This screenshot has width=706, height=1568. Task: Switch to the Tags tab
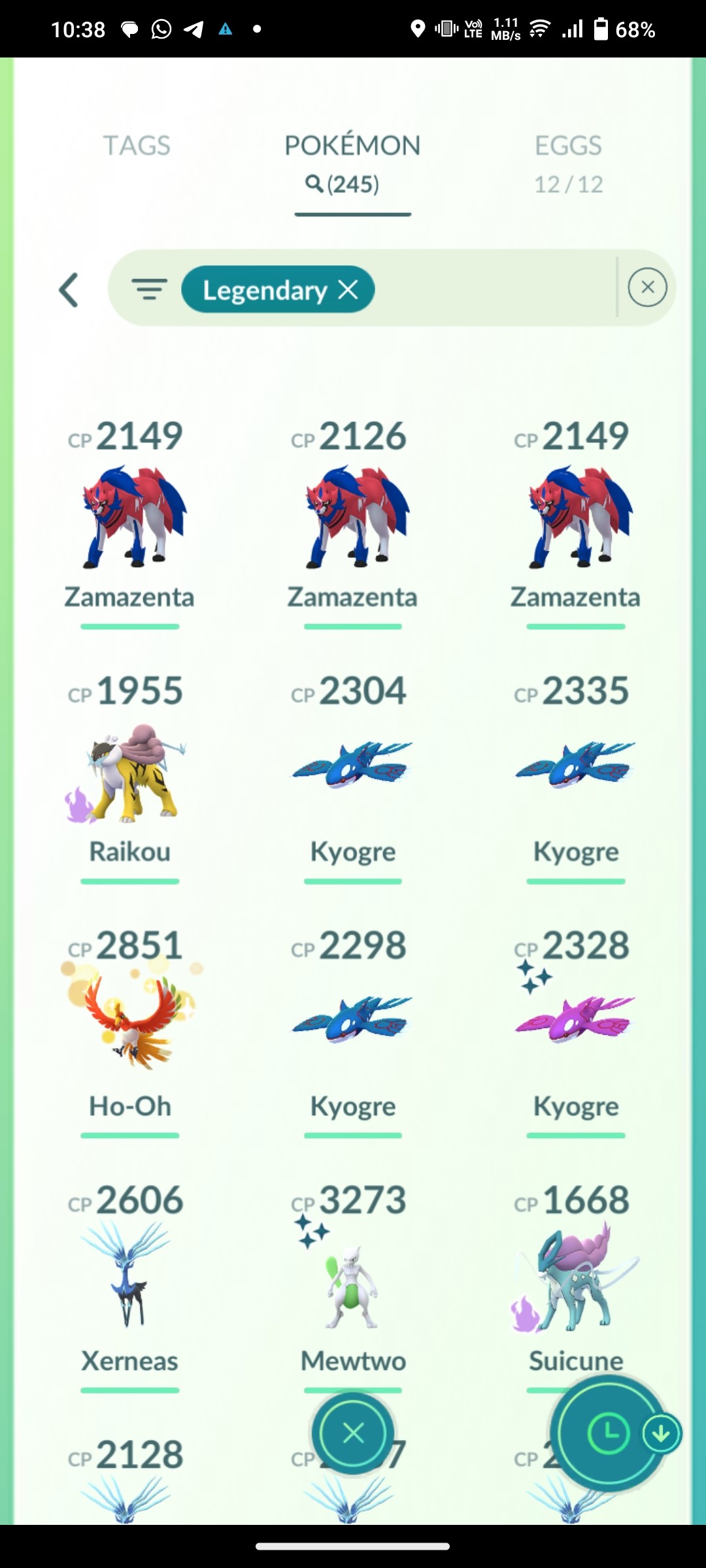pos(137,146)
